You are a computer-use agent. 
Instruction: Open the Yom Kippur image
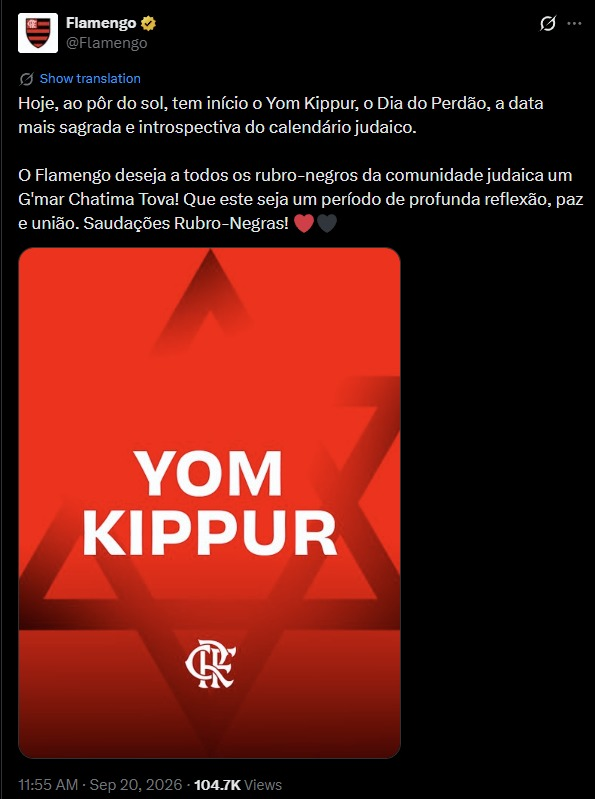pos(209,502)
